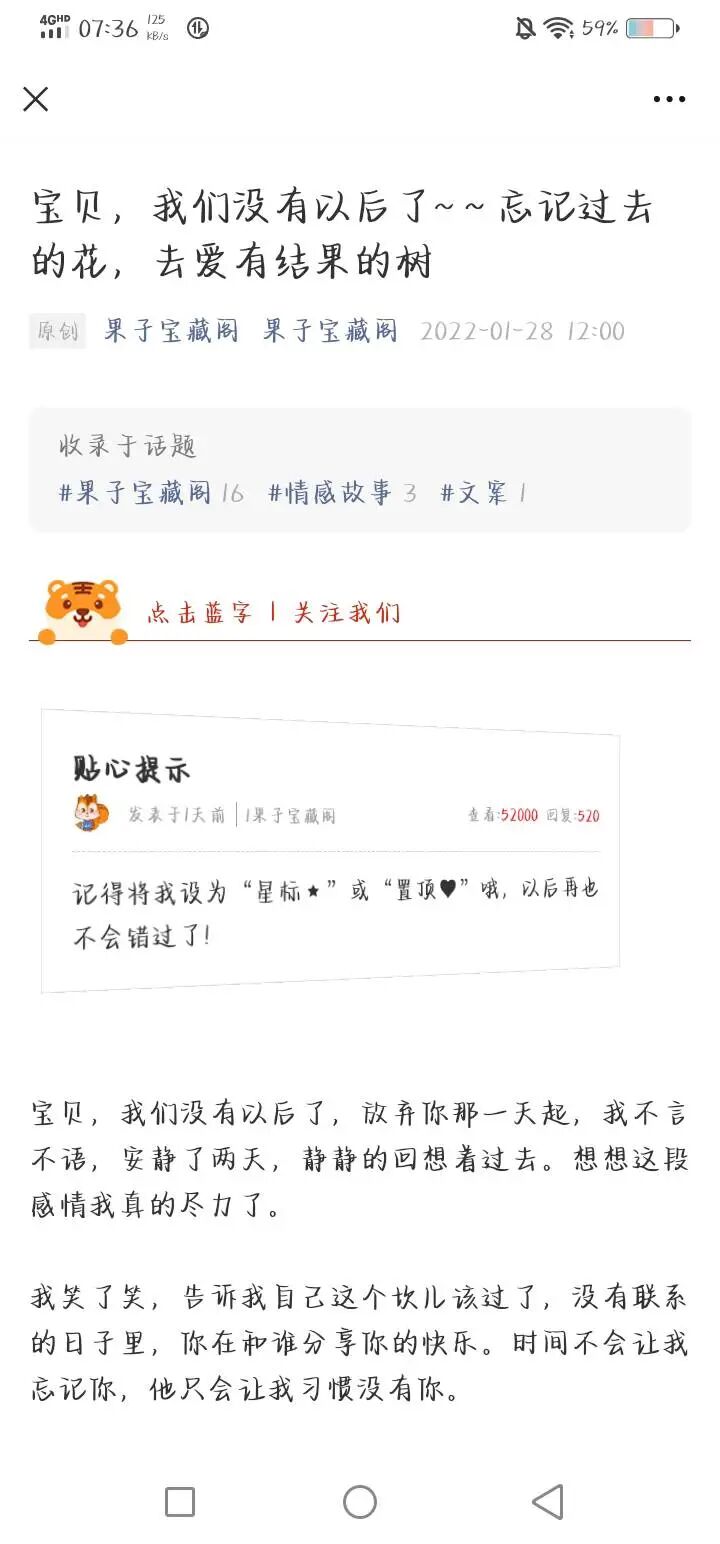Open the #情感故事 topic tag
Viewport: 720px width, 1544px height.
[x=342, y=492]
